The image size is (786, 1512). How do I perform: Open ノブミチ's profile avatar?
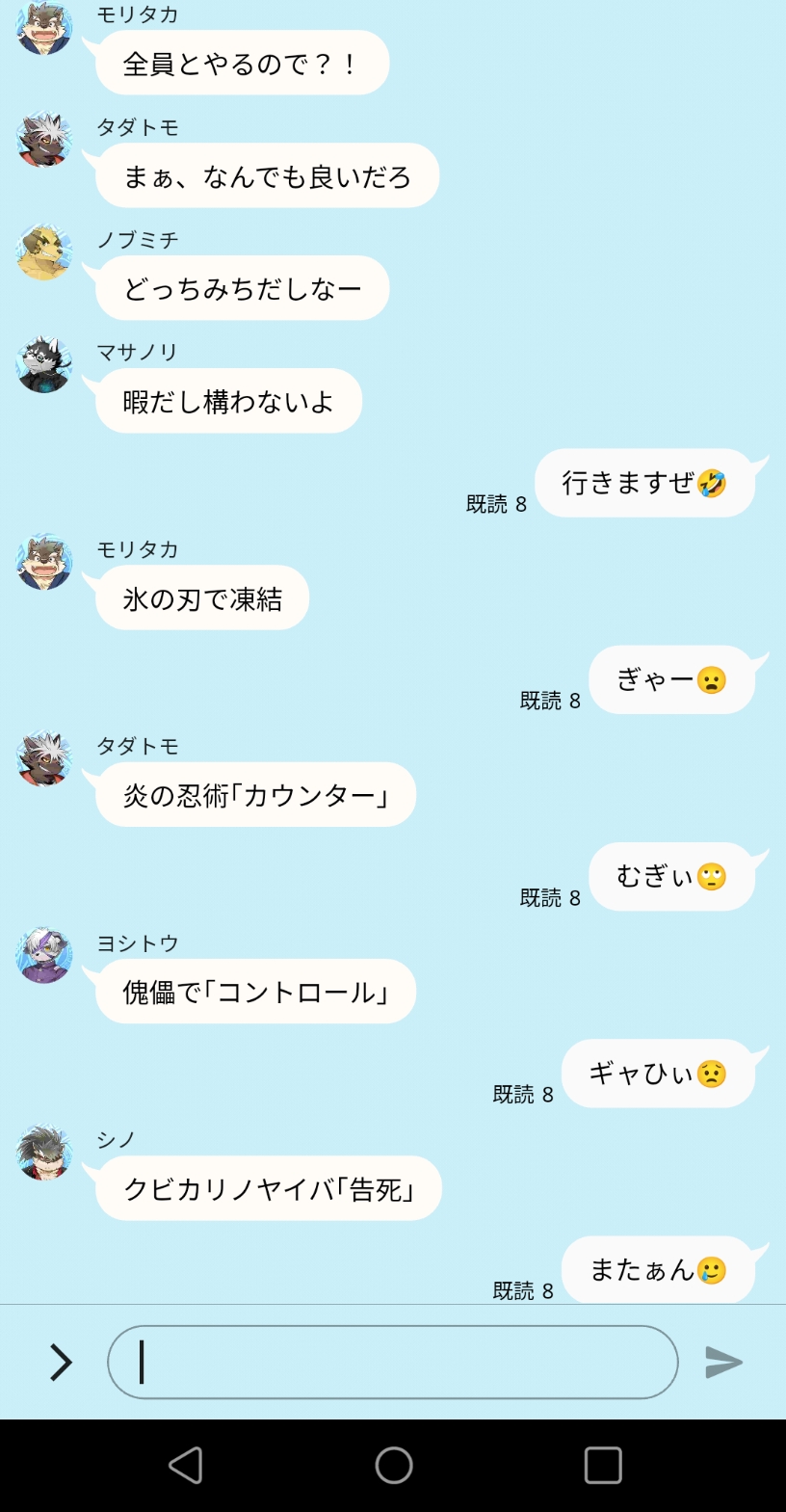coord(44,253)
